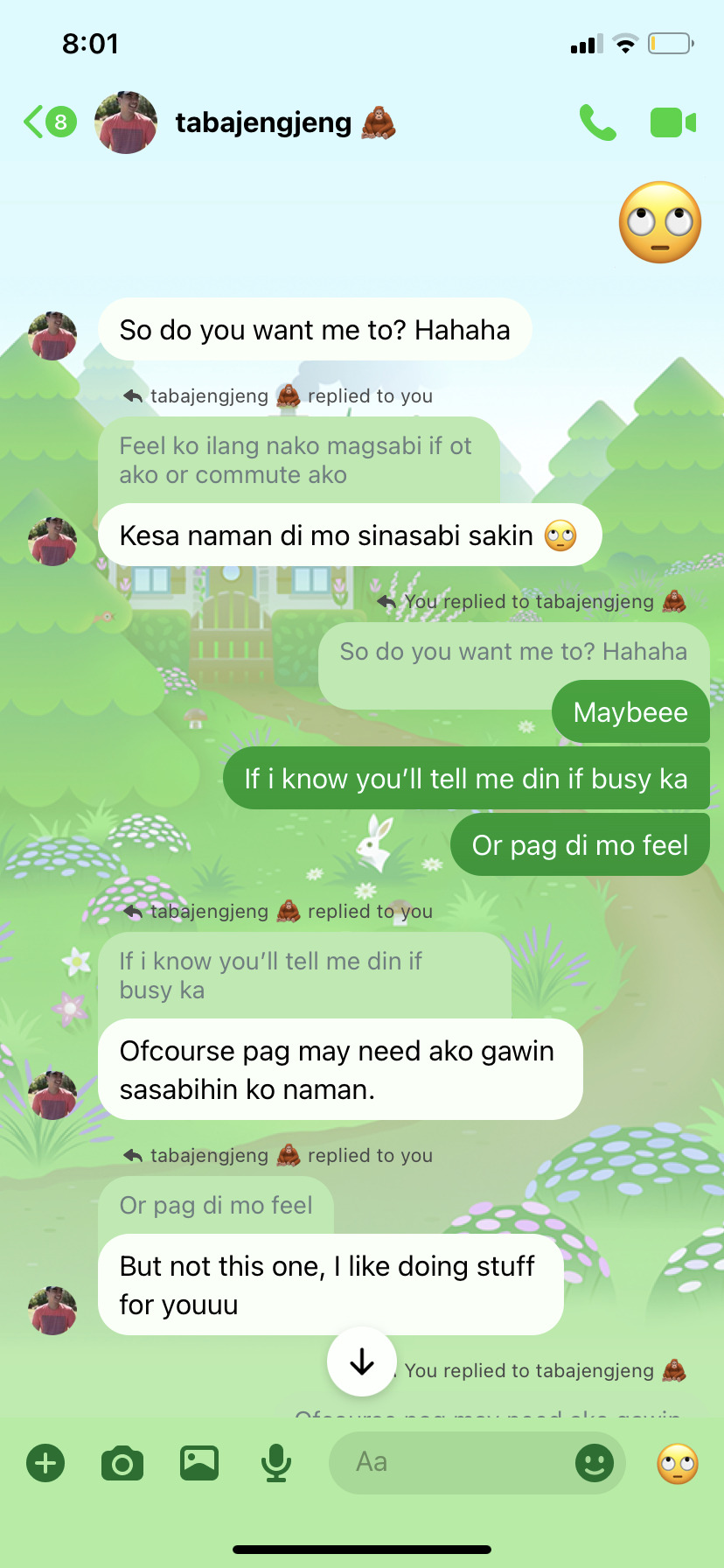
Task: Open the plus menu for more actions
Action: point(45,1463)
